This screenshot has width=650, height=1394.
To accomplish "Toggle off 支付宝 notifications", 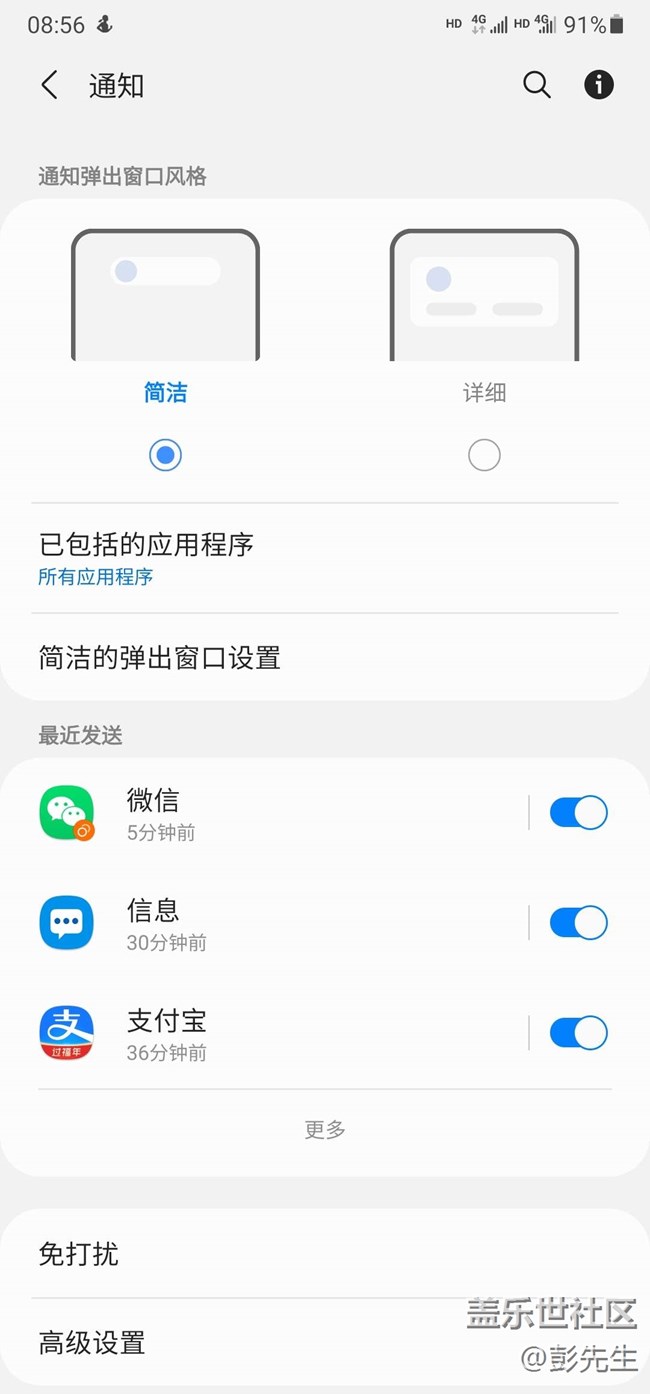I will [578, 1033].
